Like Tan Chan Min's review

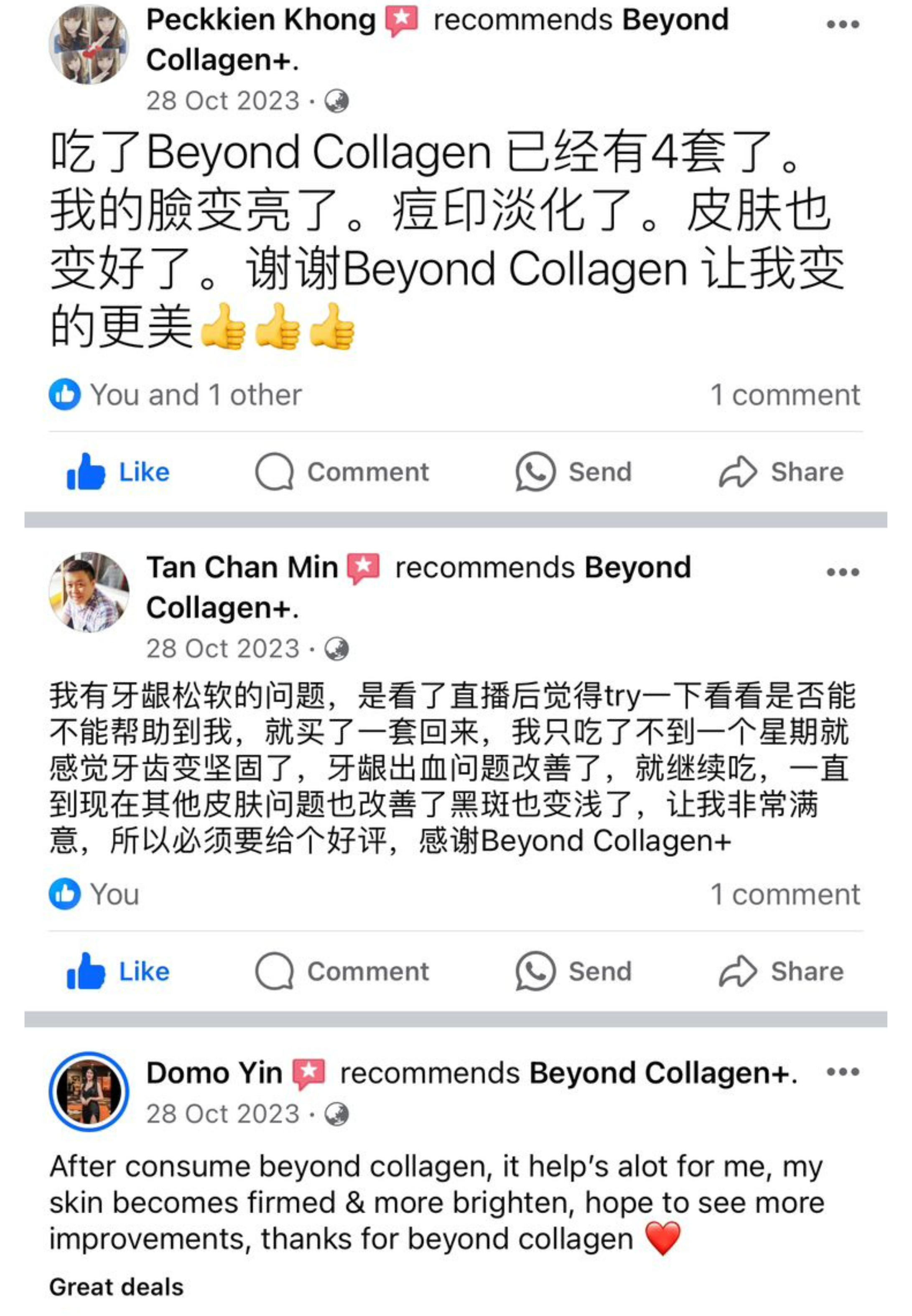pyautogui.click(x=118, y=971)
